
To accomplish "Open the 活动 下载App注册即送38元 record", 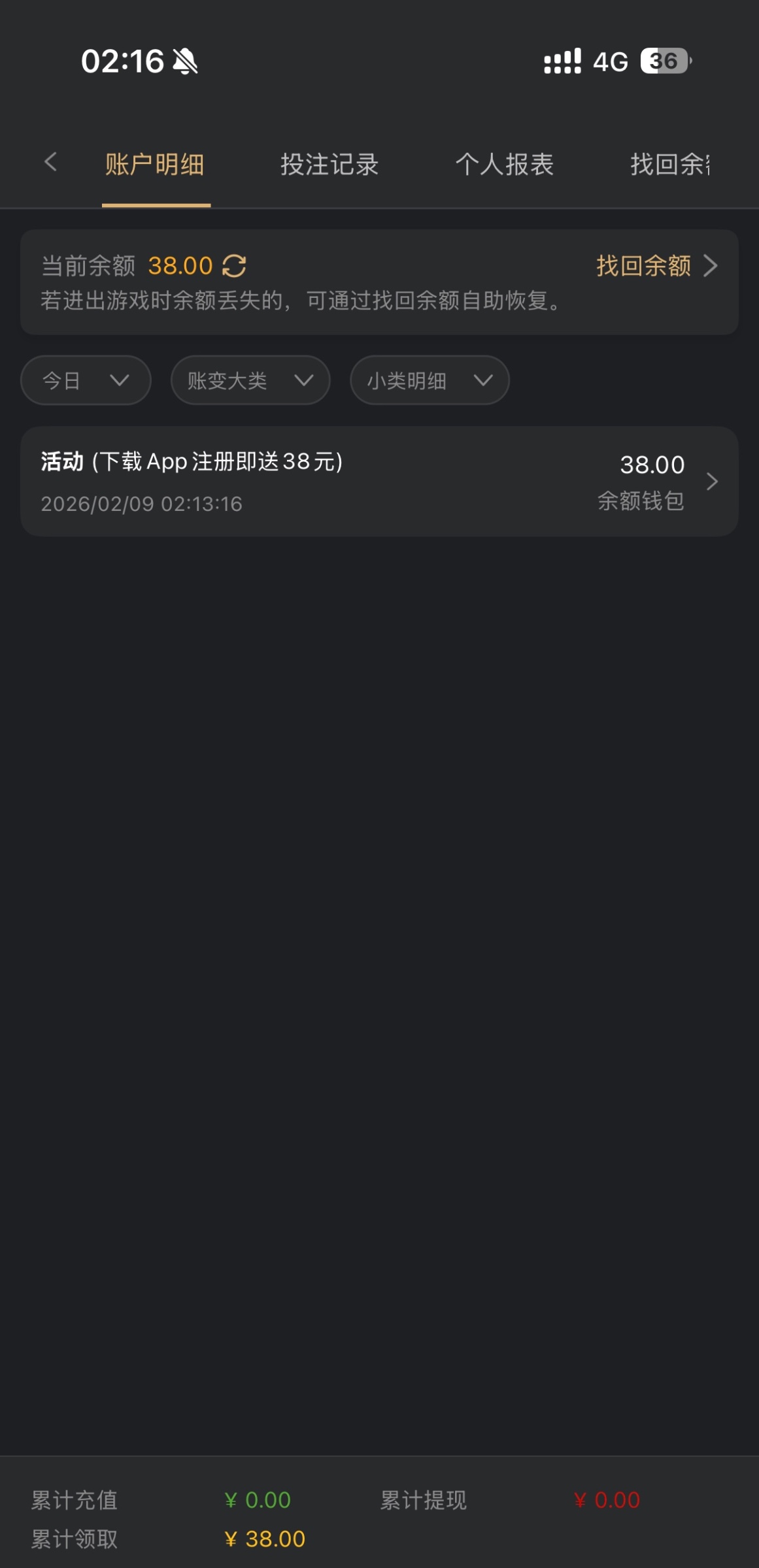I will 379,482.
